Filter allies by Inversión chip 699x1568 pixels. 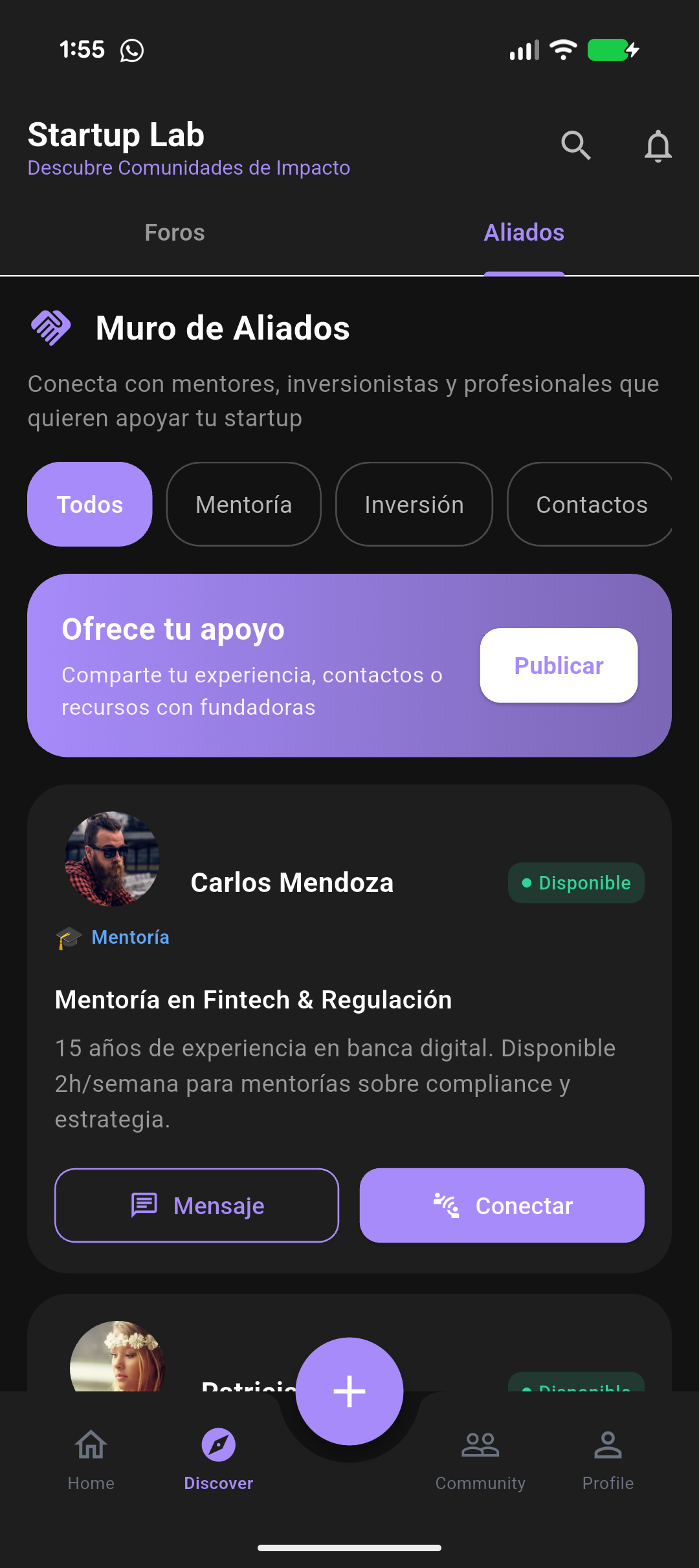(x=414, y=505)
